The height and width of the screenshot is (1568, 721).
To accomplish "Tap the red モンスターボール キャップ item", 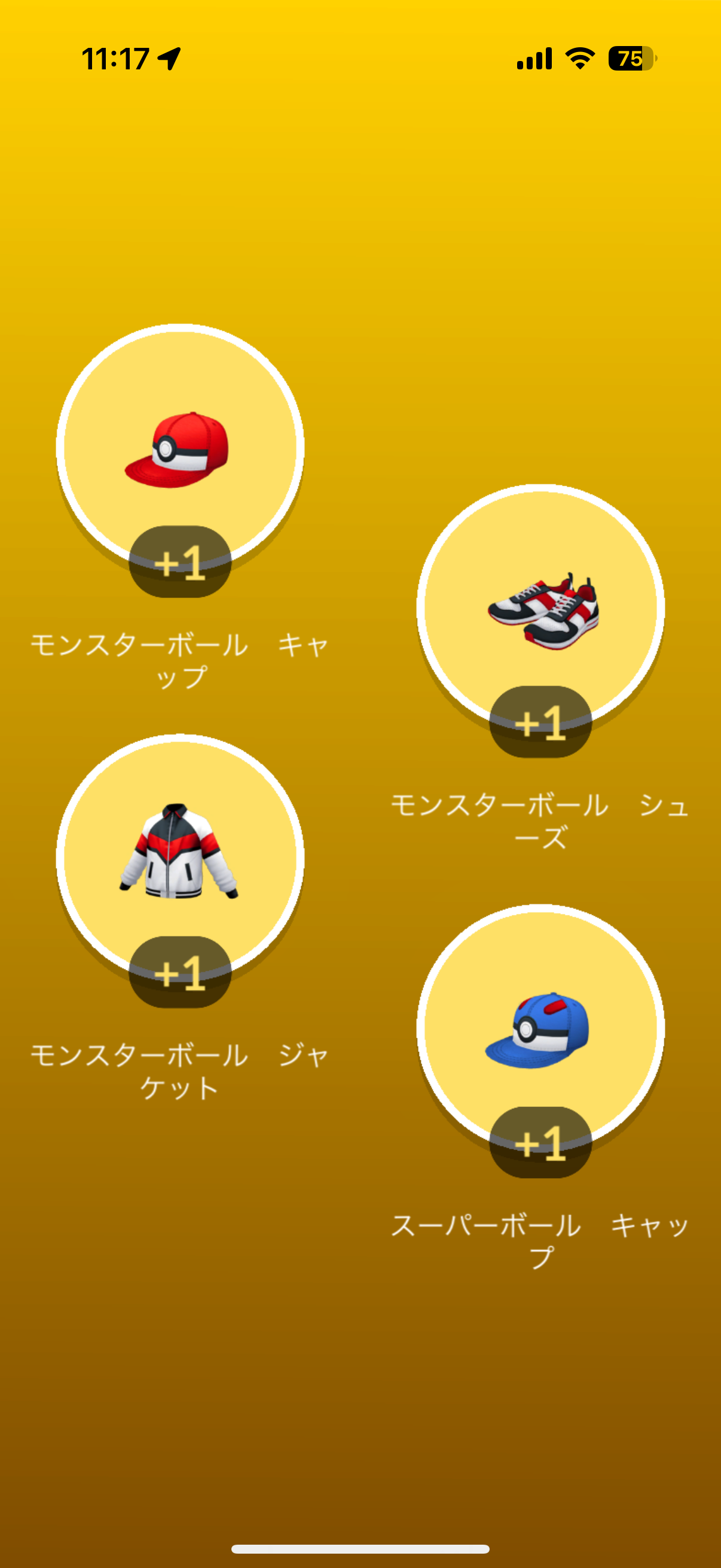I will 180,449.
